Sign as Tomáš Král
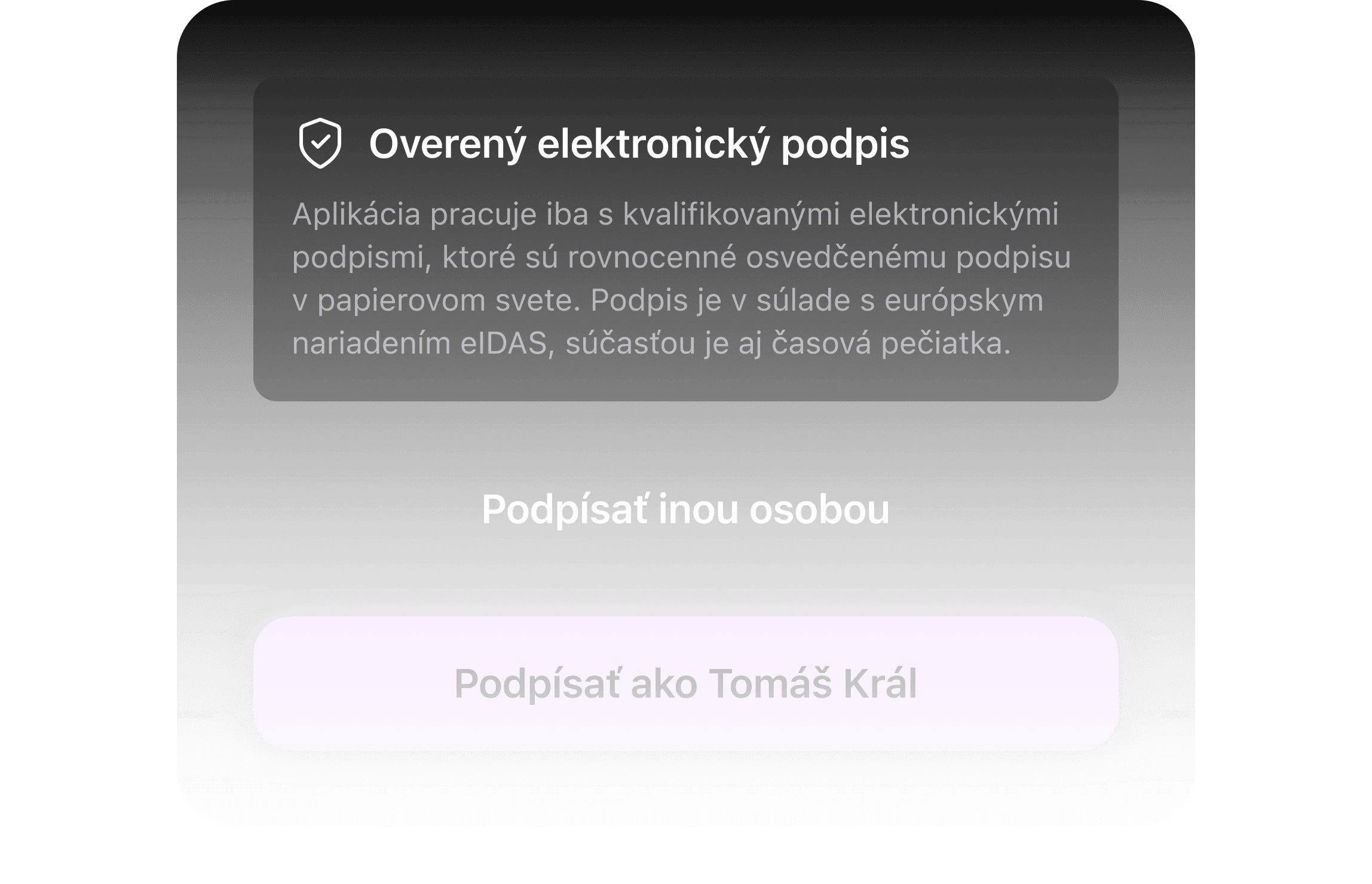Viewport: 1372px width, 884px height. 685,683
